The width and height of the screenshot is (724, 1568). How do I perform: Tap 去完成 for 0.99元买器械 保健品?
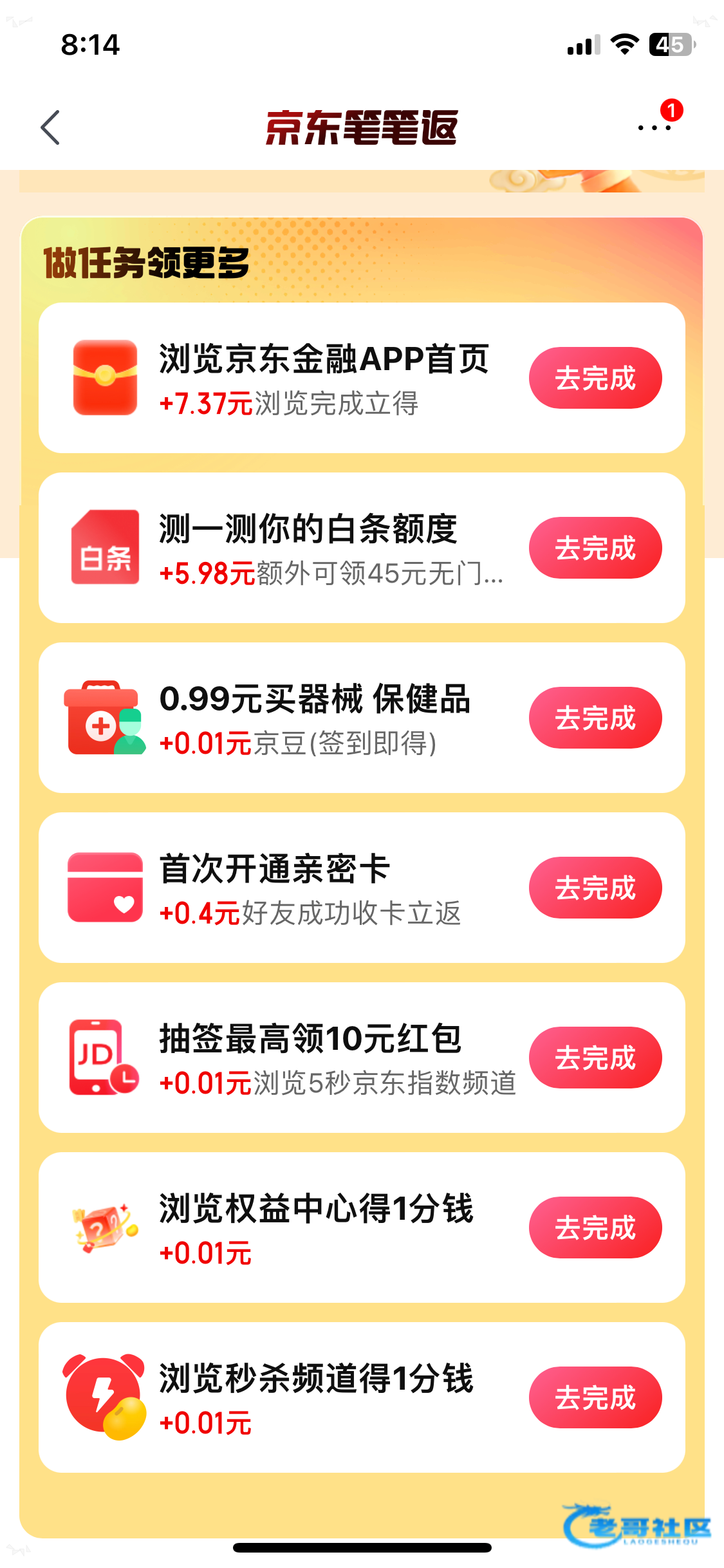coord(595,718)
